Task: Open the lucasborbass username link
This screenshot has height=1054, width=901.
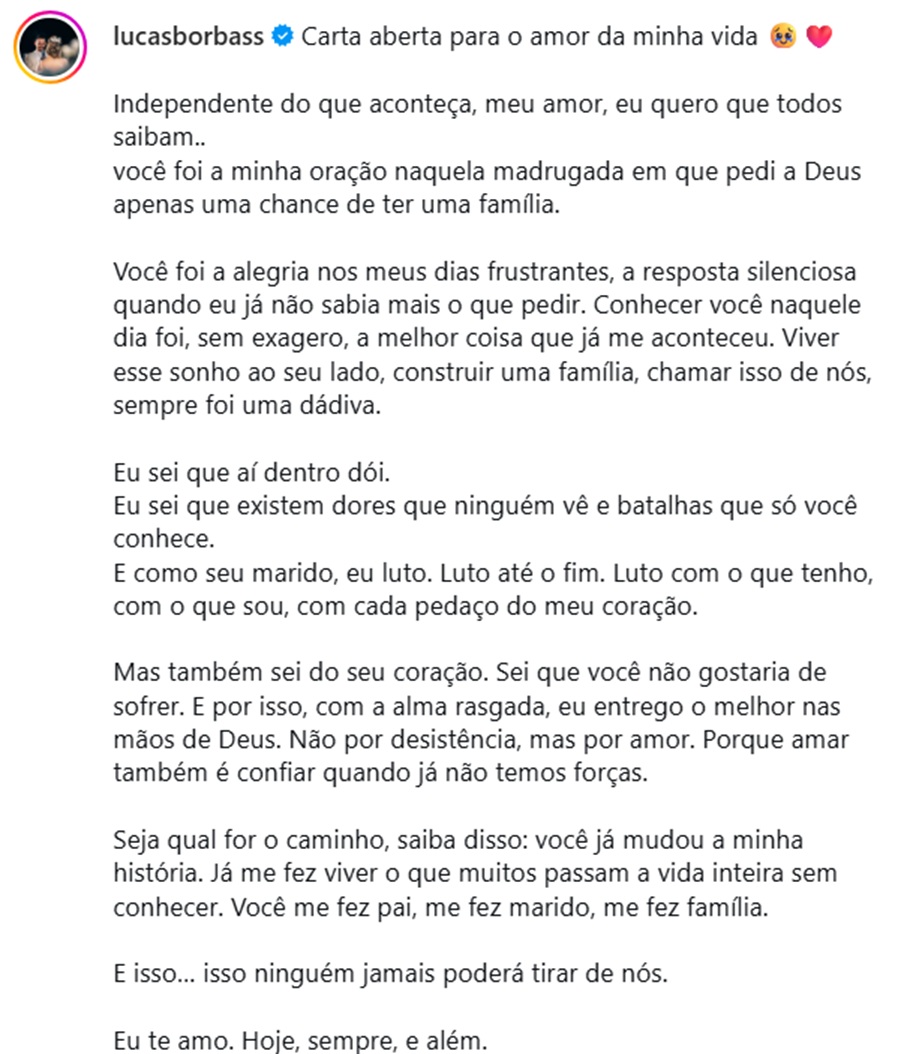Action: click(189, 38)
